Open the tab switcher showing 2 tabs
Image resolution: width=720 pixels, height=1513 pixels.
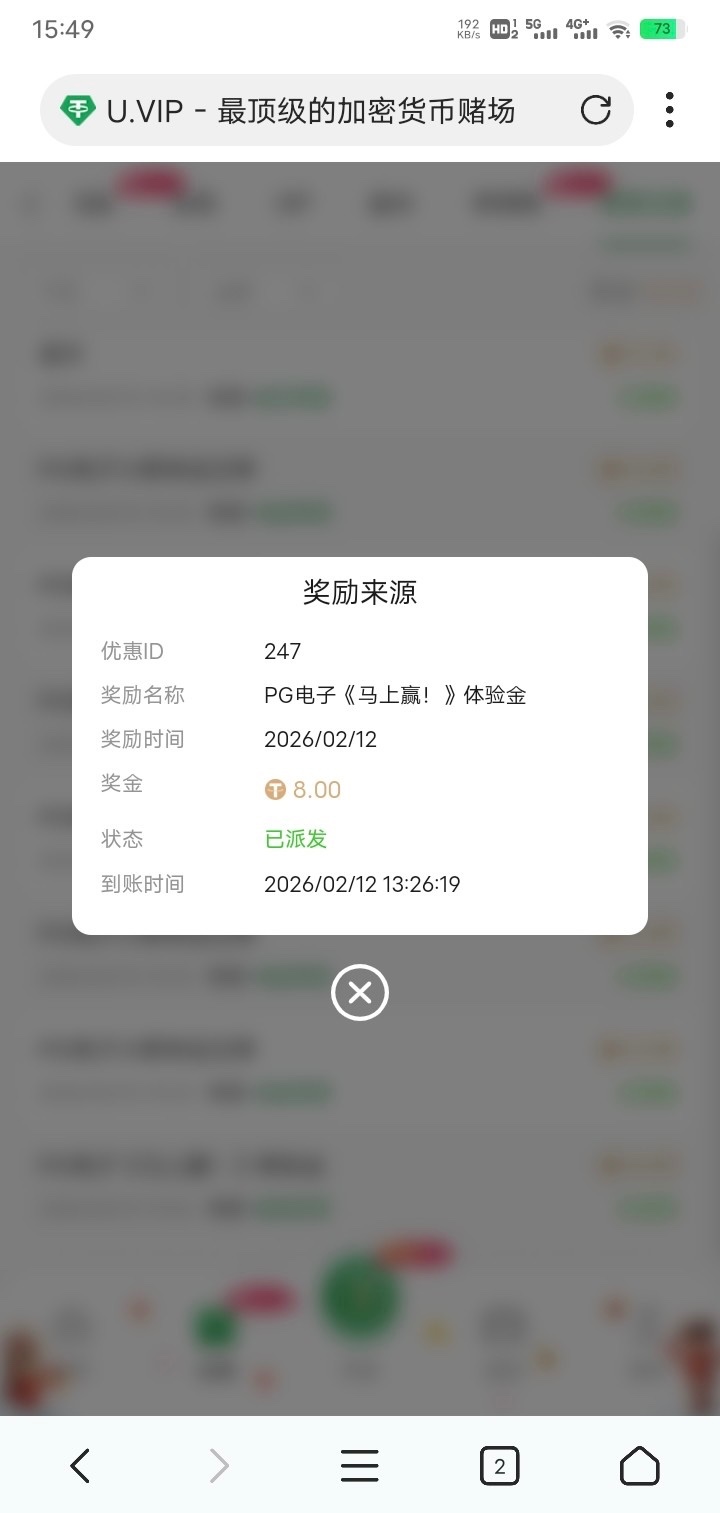coord(499,1466)
